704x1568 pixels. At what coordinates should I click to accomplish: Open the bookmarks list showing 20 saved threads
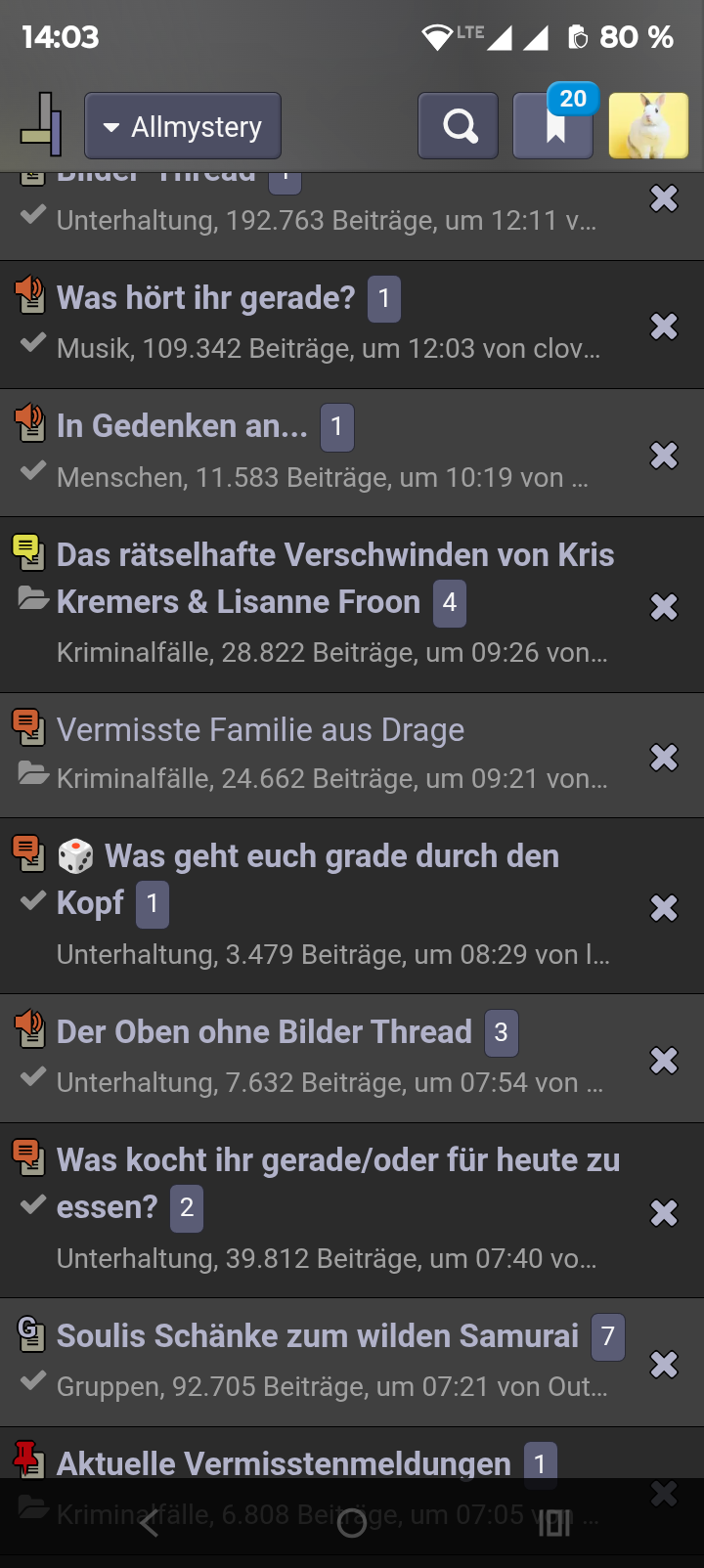coord(552,128)
